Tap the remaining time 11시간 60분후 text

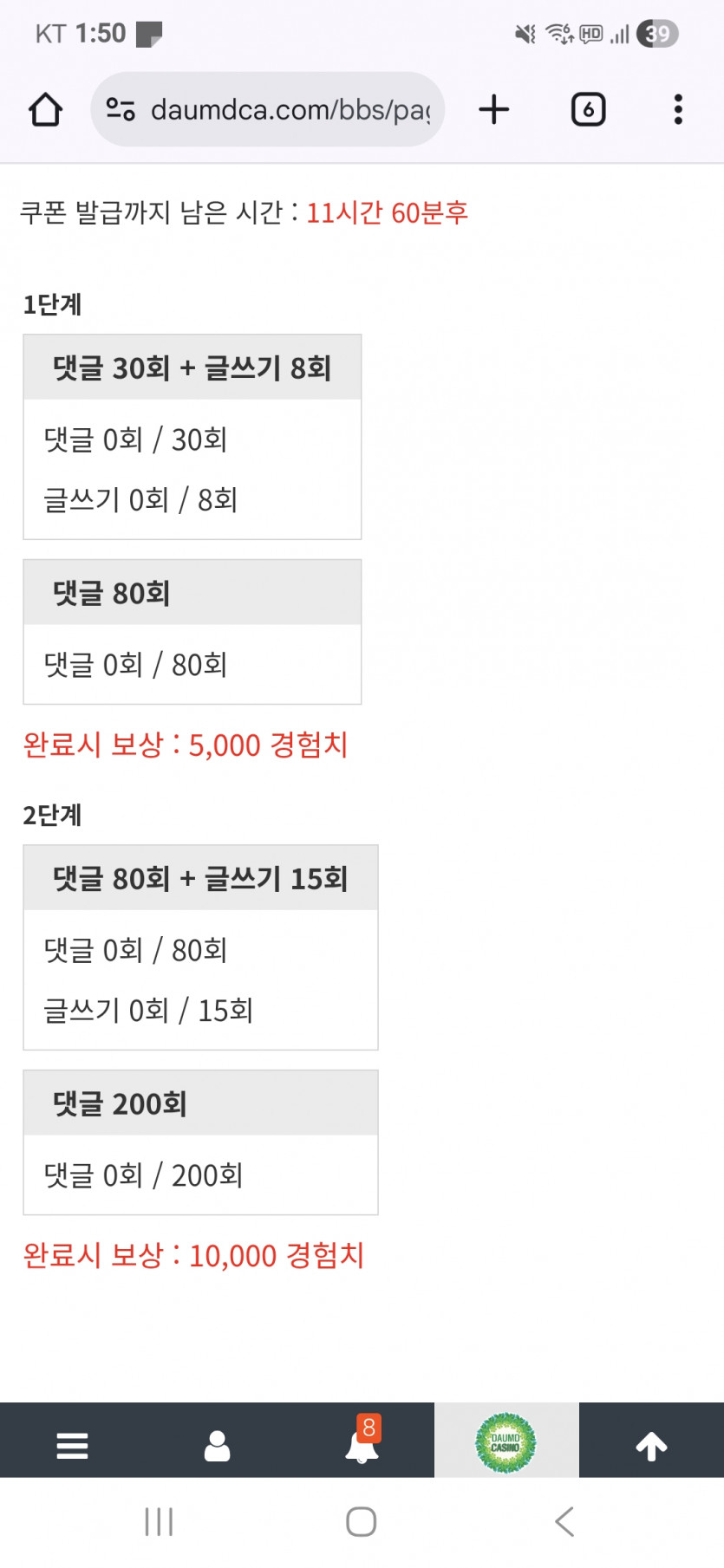388,212
